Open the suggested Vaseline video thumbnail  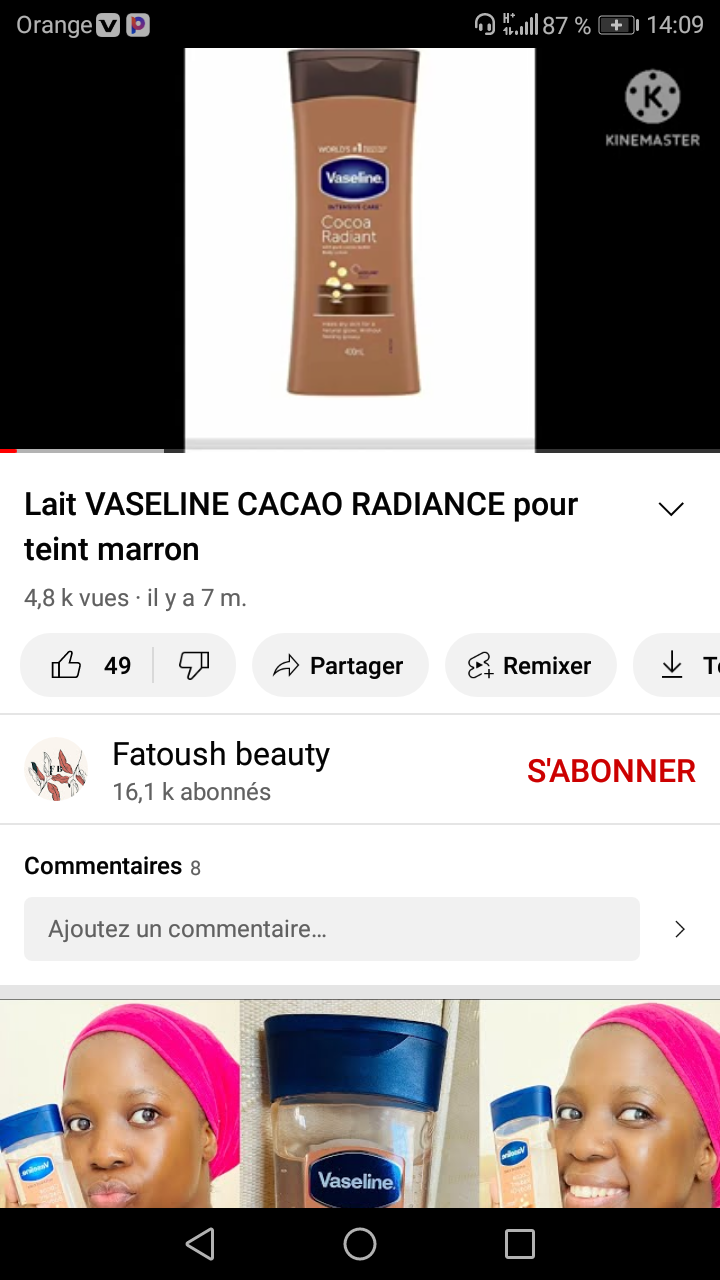click(x=360, y=1103)
